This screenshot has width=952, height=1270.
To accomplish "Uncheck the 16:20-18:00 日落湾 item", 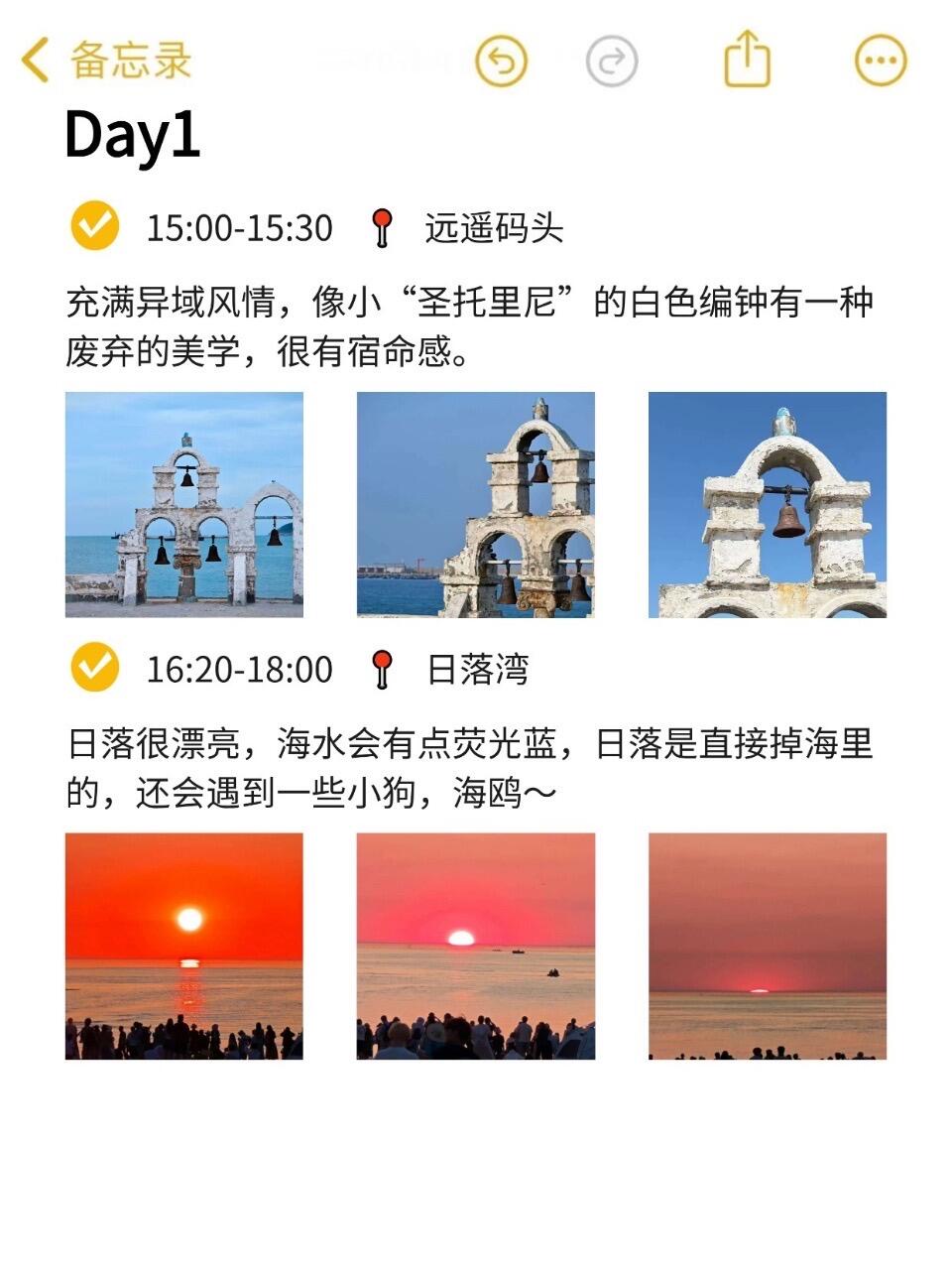I will pos(95,668).
